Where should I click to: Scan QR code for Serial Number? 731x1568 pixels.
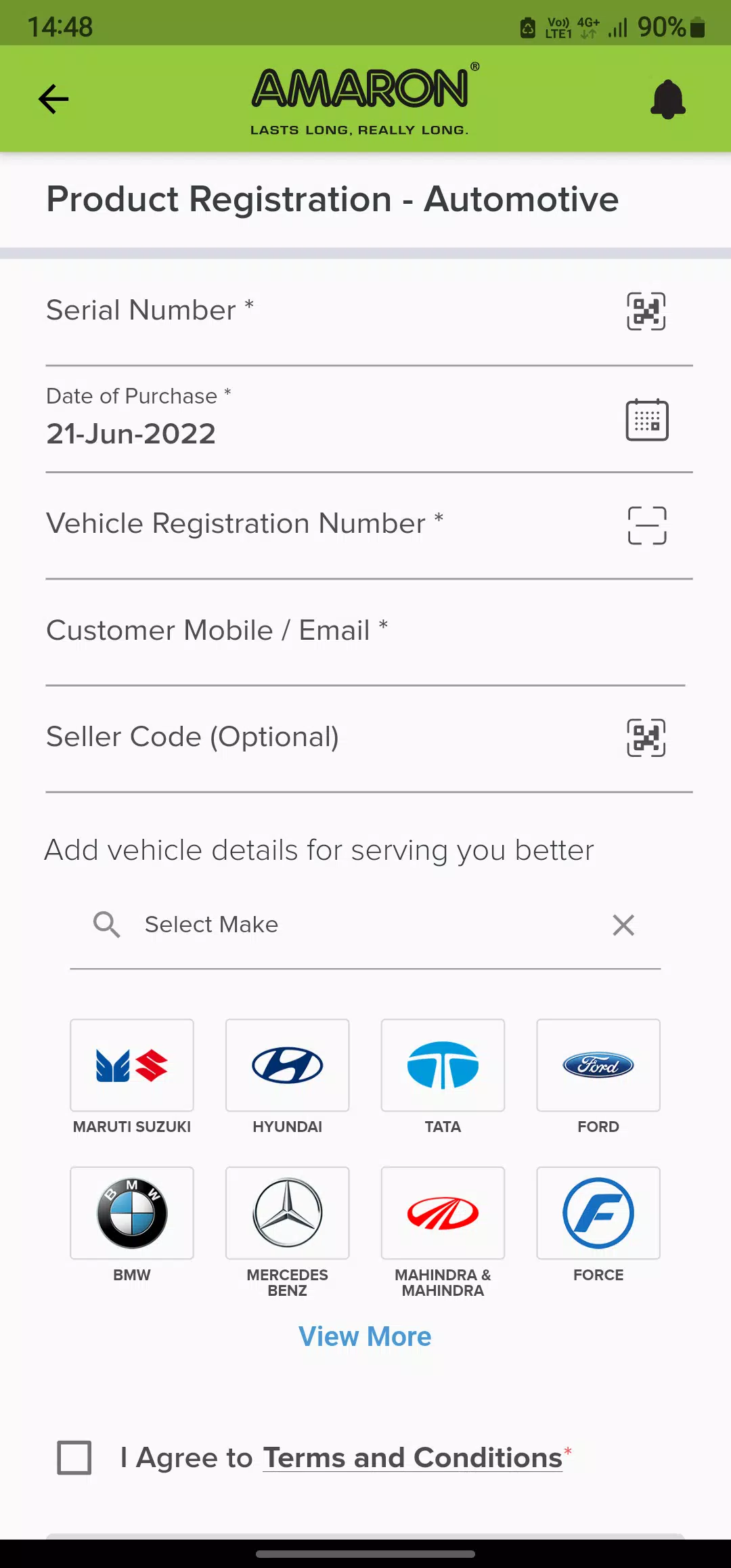[646, 311]
